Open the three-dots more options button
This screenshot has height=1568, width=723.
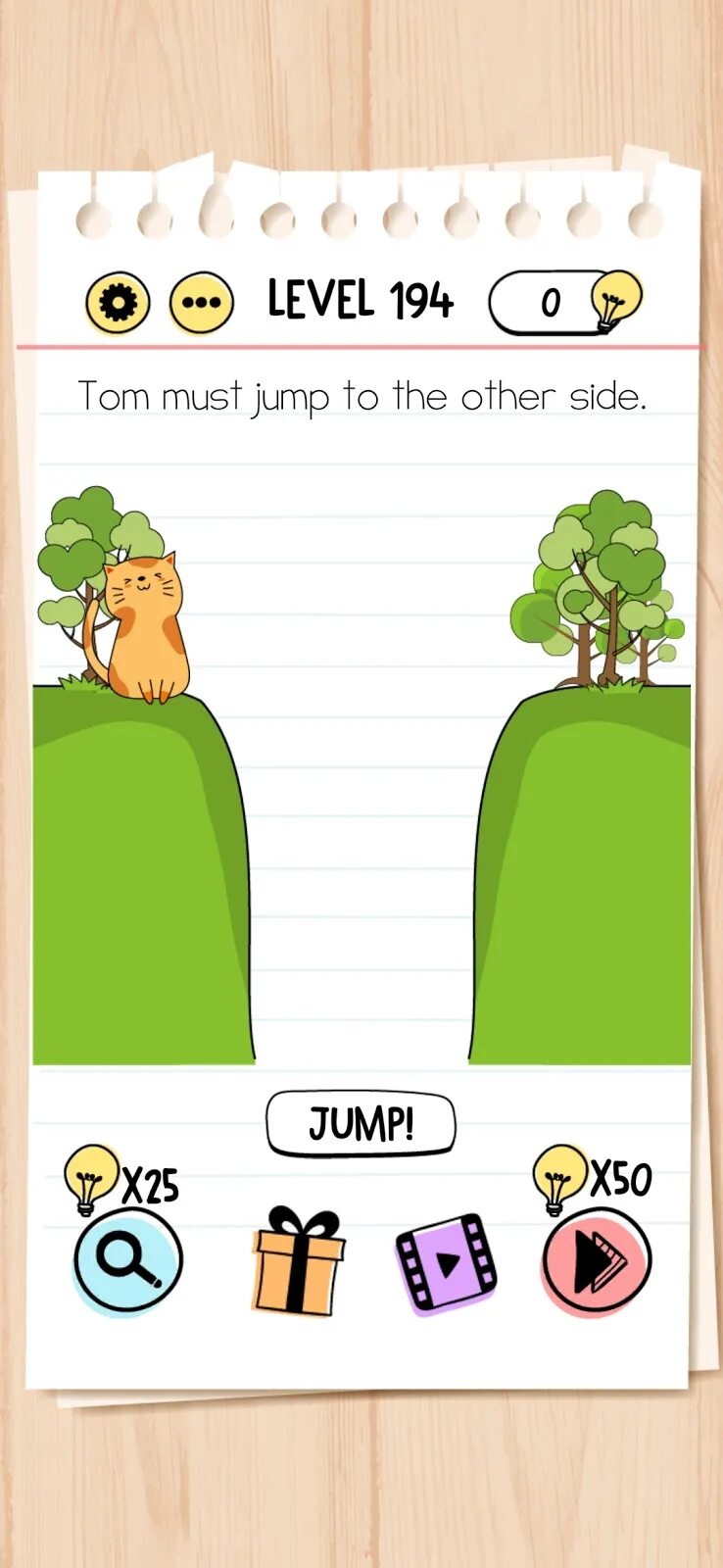pos(202,303)
